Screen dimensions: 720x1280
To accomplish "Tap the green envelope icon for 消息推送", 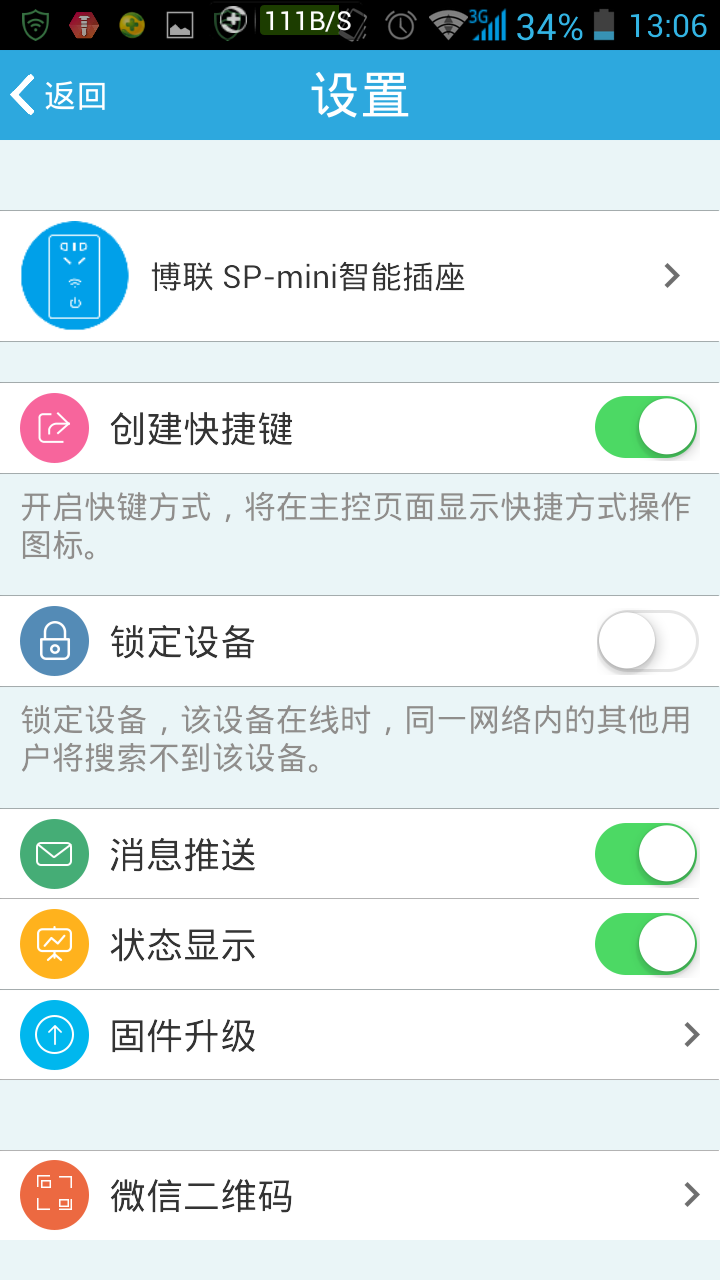I will pyautogui.click(x=54, y=854).
